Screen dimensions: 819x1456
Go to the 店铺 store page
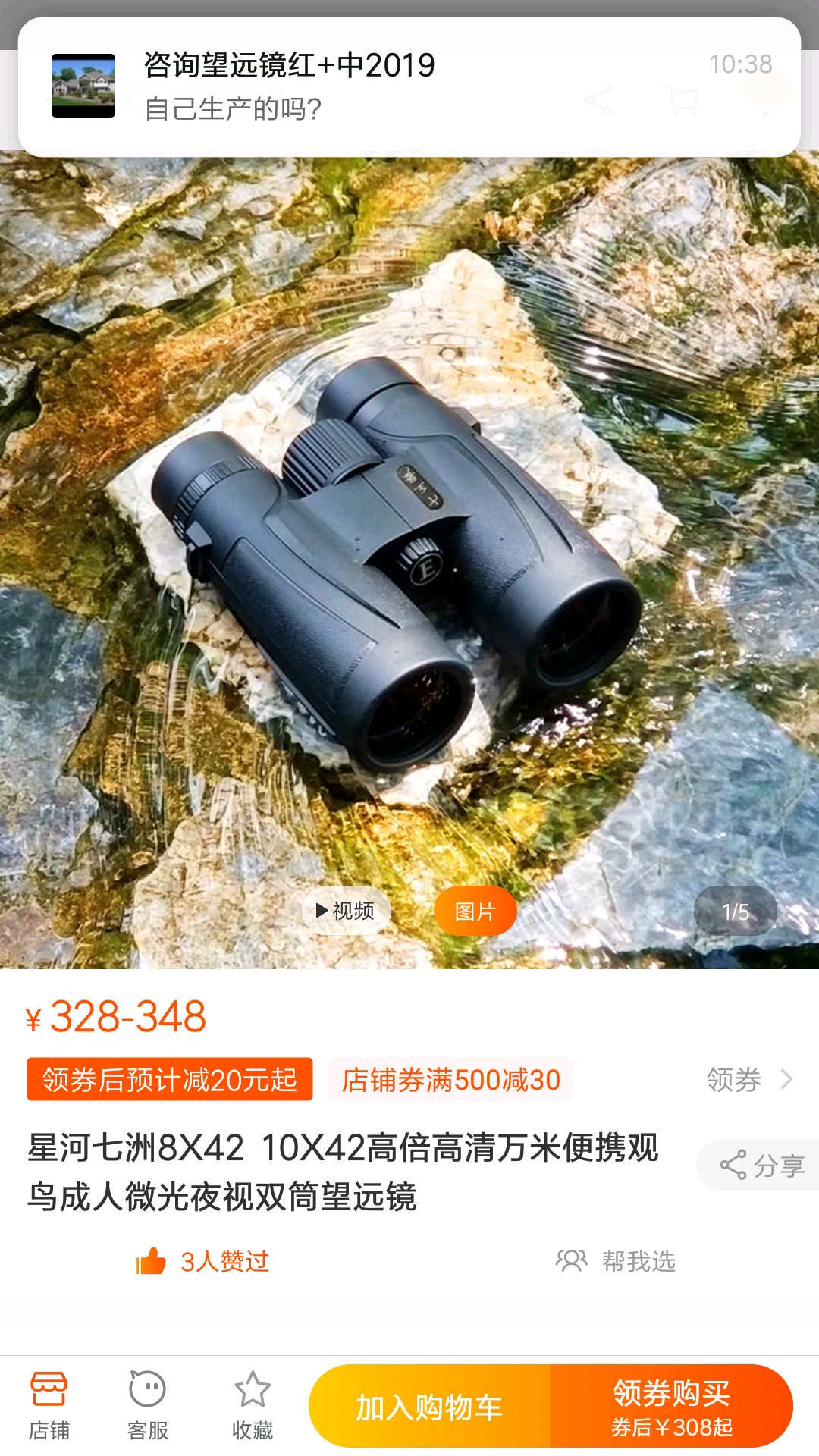tap(49, 1407)
